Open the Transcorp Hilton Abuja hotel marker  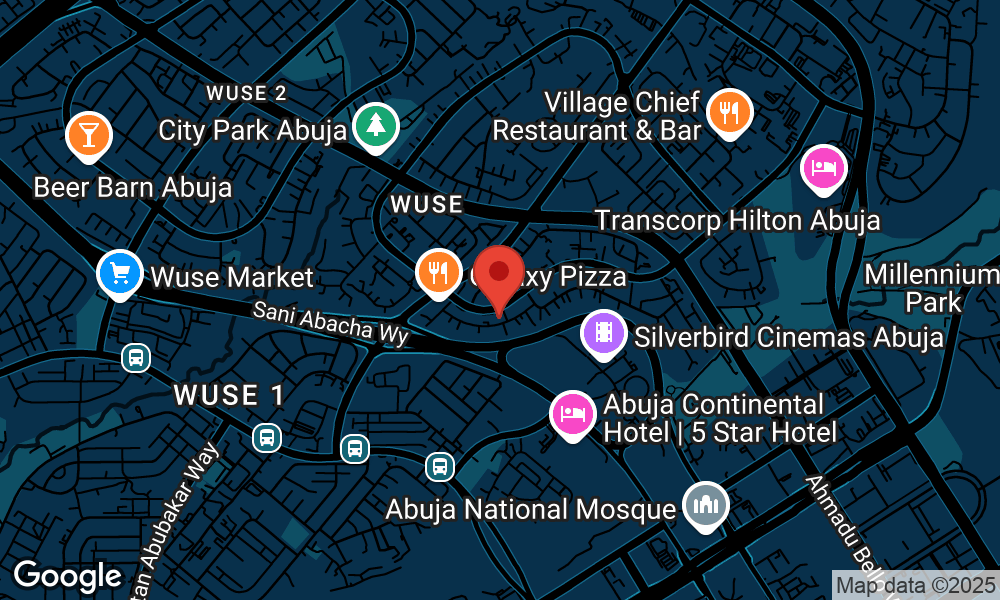coord(824,167)
